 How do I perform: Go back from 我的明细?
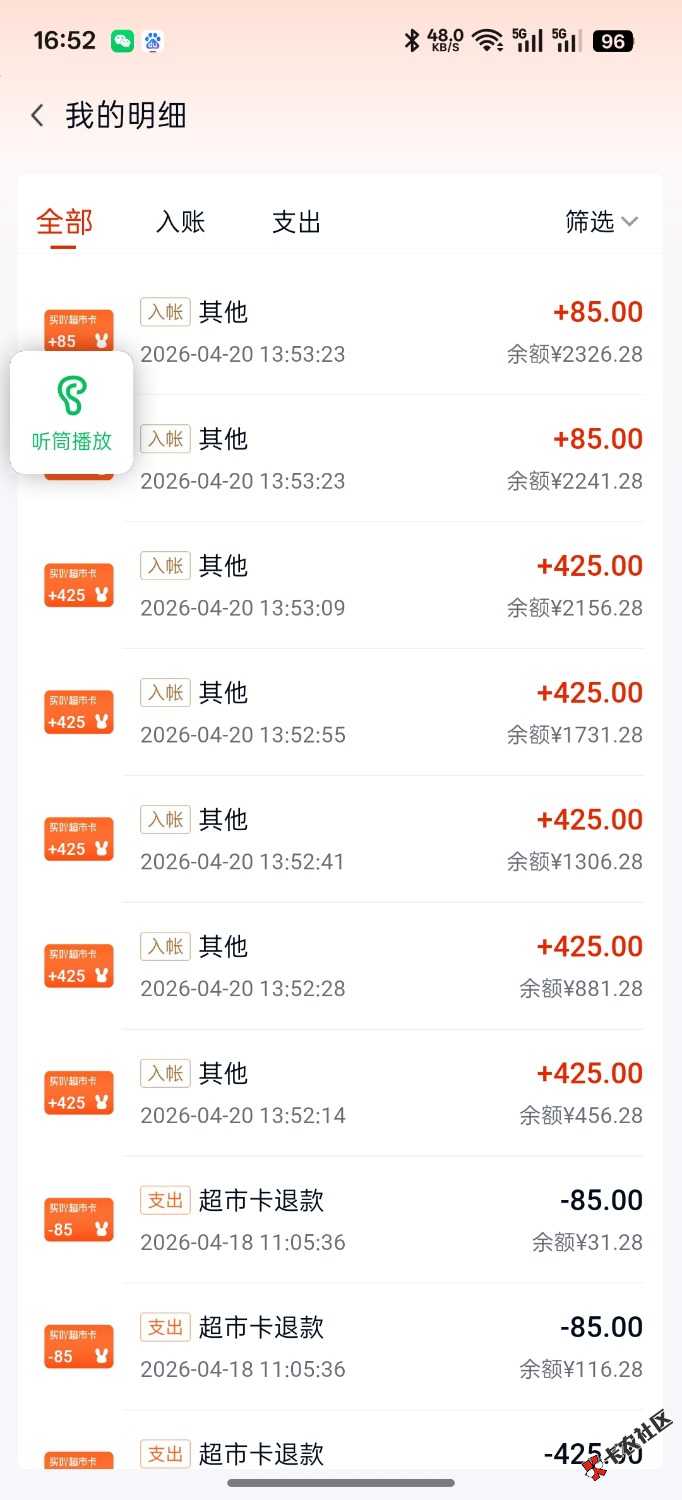pyautogui.click(x=38, y=116)
